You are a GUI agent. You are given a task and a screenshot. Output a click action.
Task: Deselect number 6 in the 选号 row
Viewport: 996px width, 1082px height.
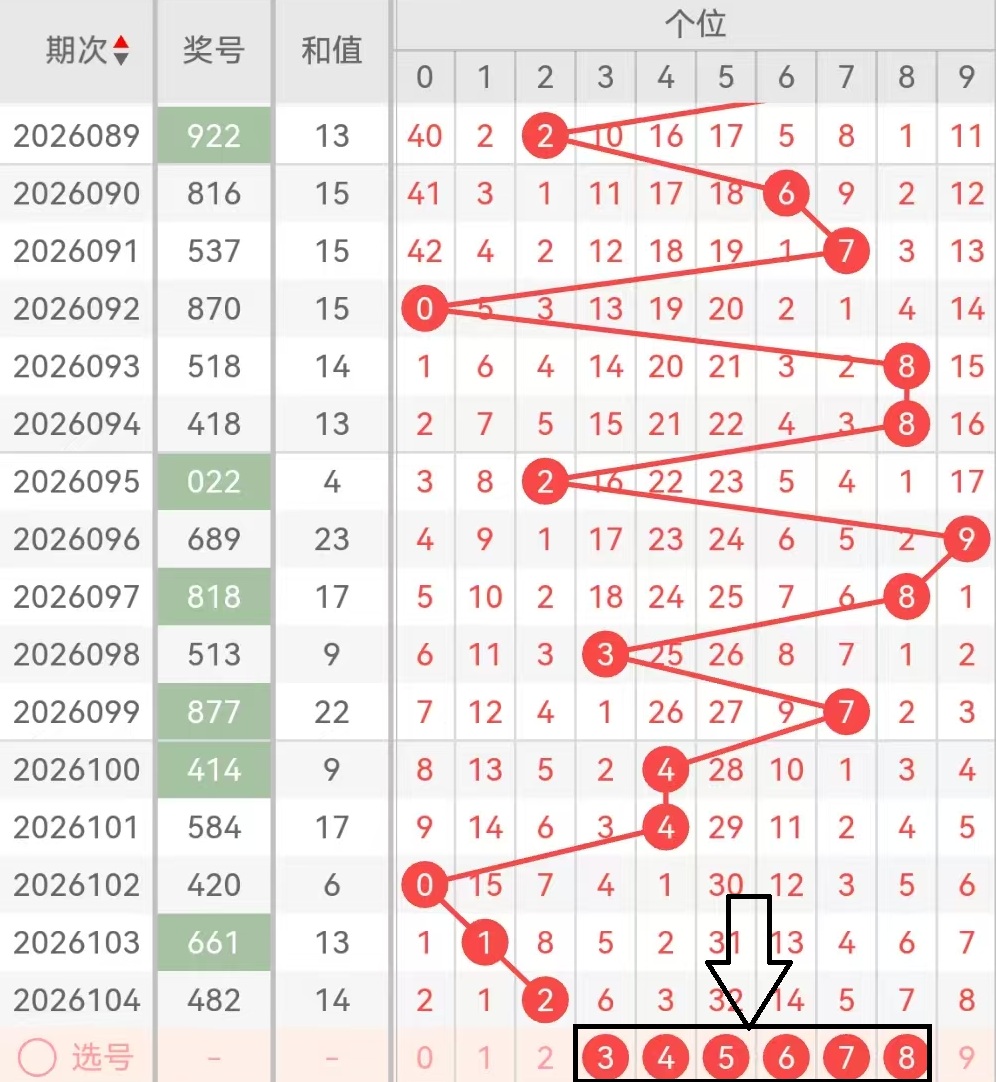click(x=786, y=1057)
